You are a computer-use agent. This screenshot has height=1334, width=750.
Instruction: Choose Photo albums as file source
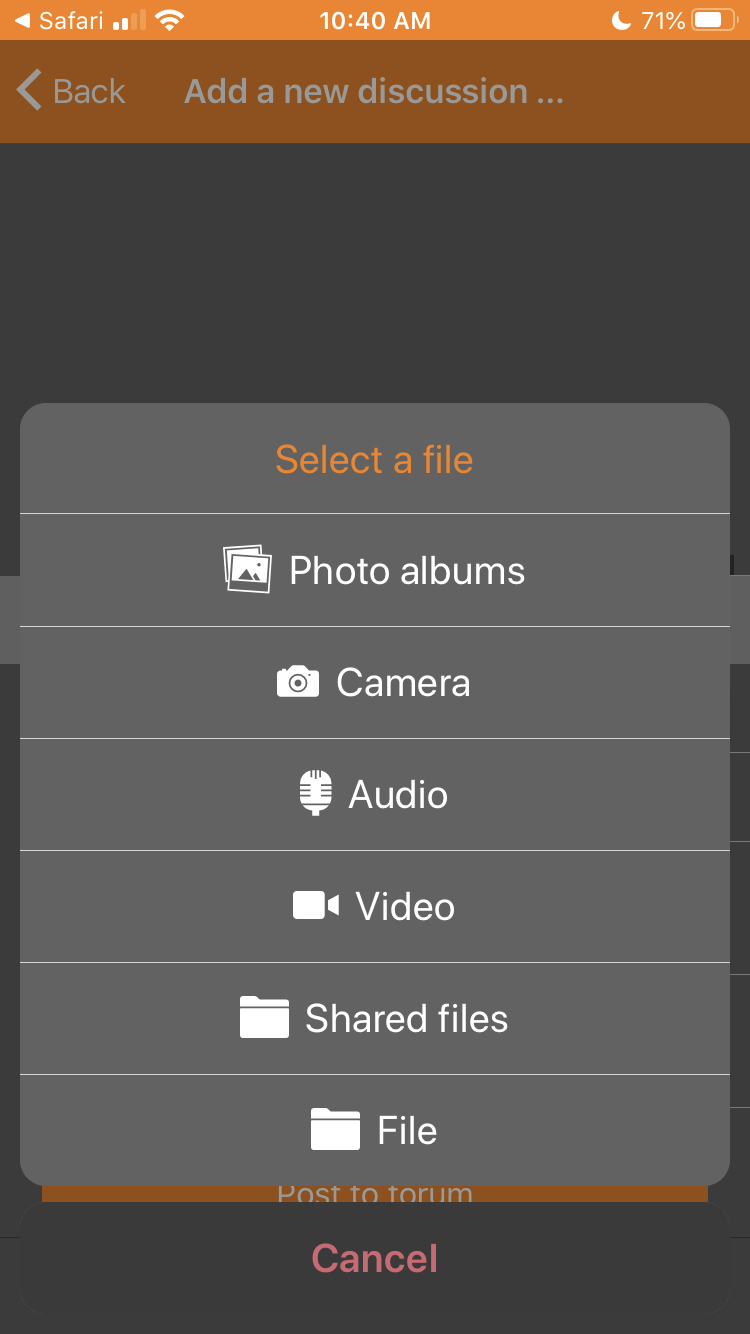(x=375, y=570)
